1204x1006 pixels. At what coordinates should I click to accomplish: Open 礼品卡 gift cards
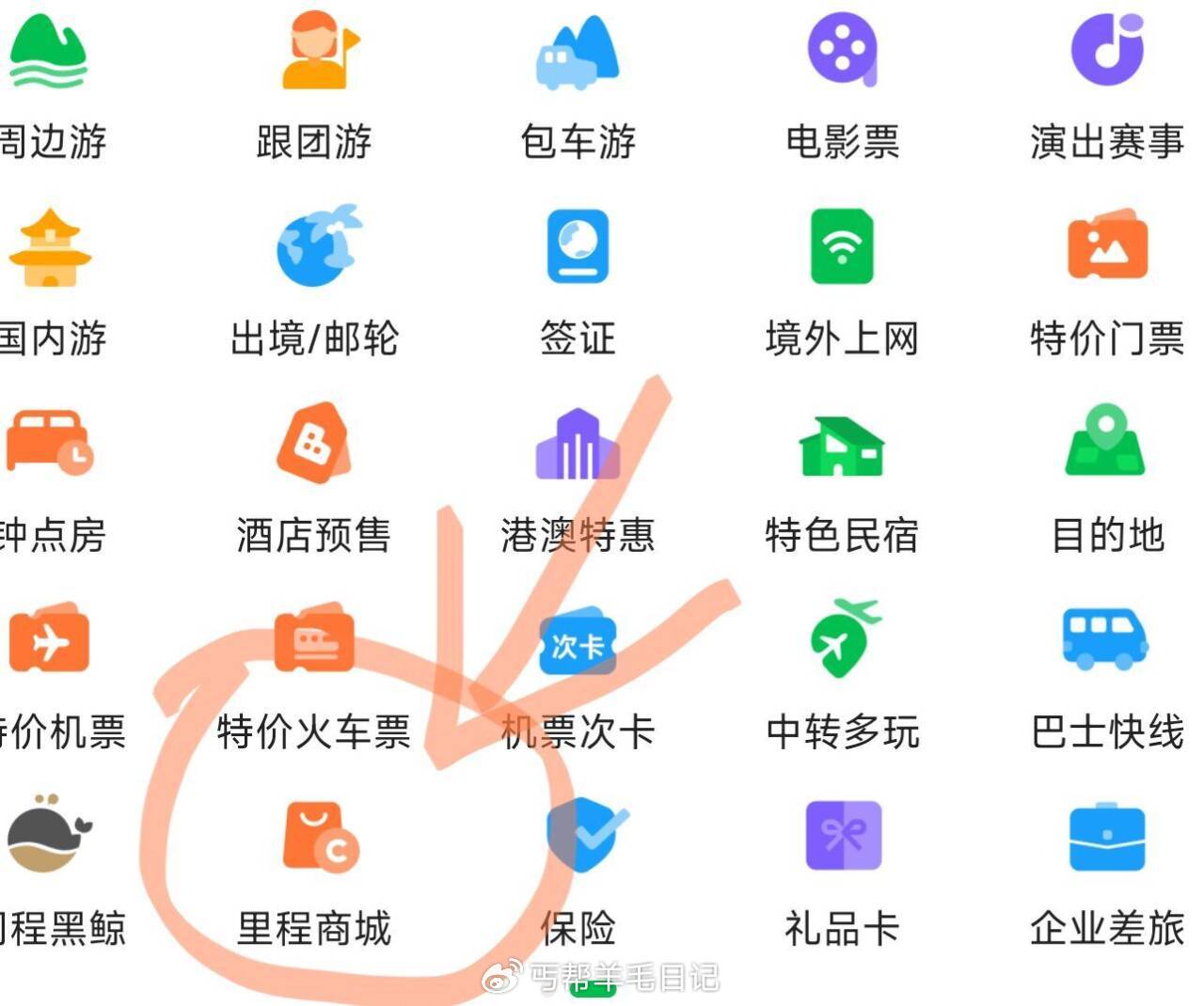tap(842, 874)
